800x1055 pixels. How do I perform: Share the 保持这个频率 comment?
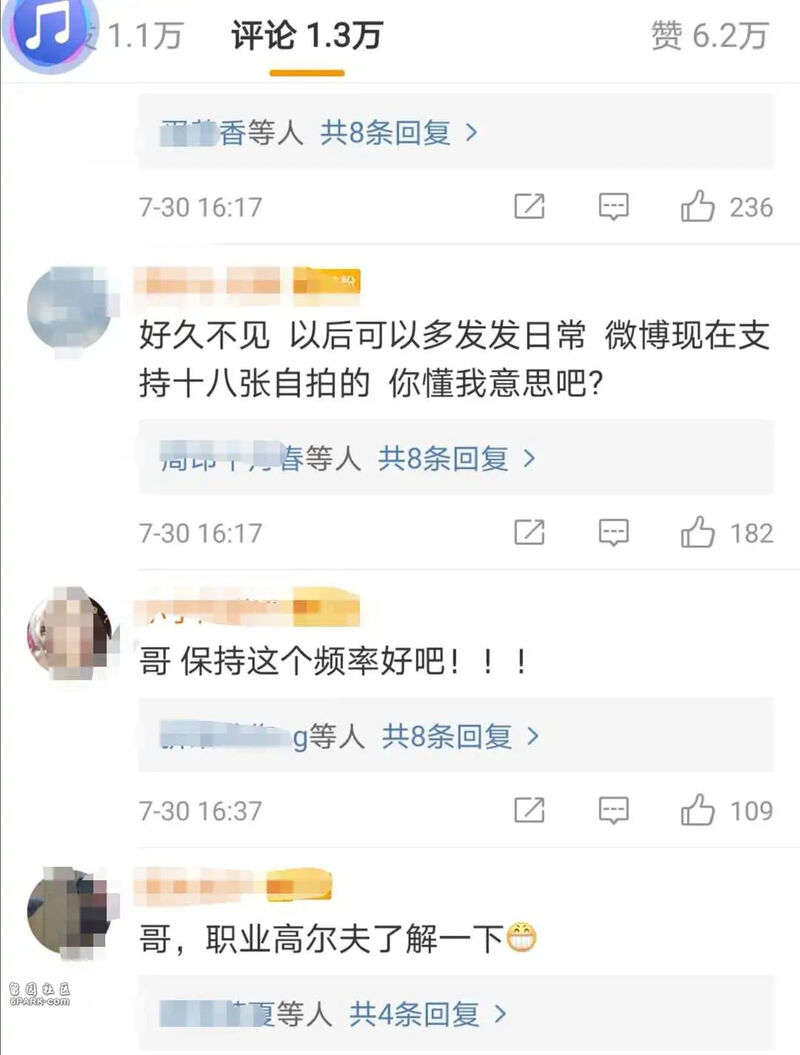pos(529,810)
